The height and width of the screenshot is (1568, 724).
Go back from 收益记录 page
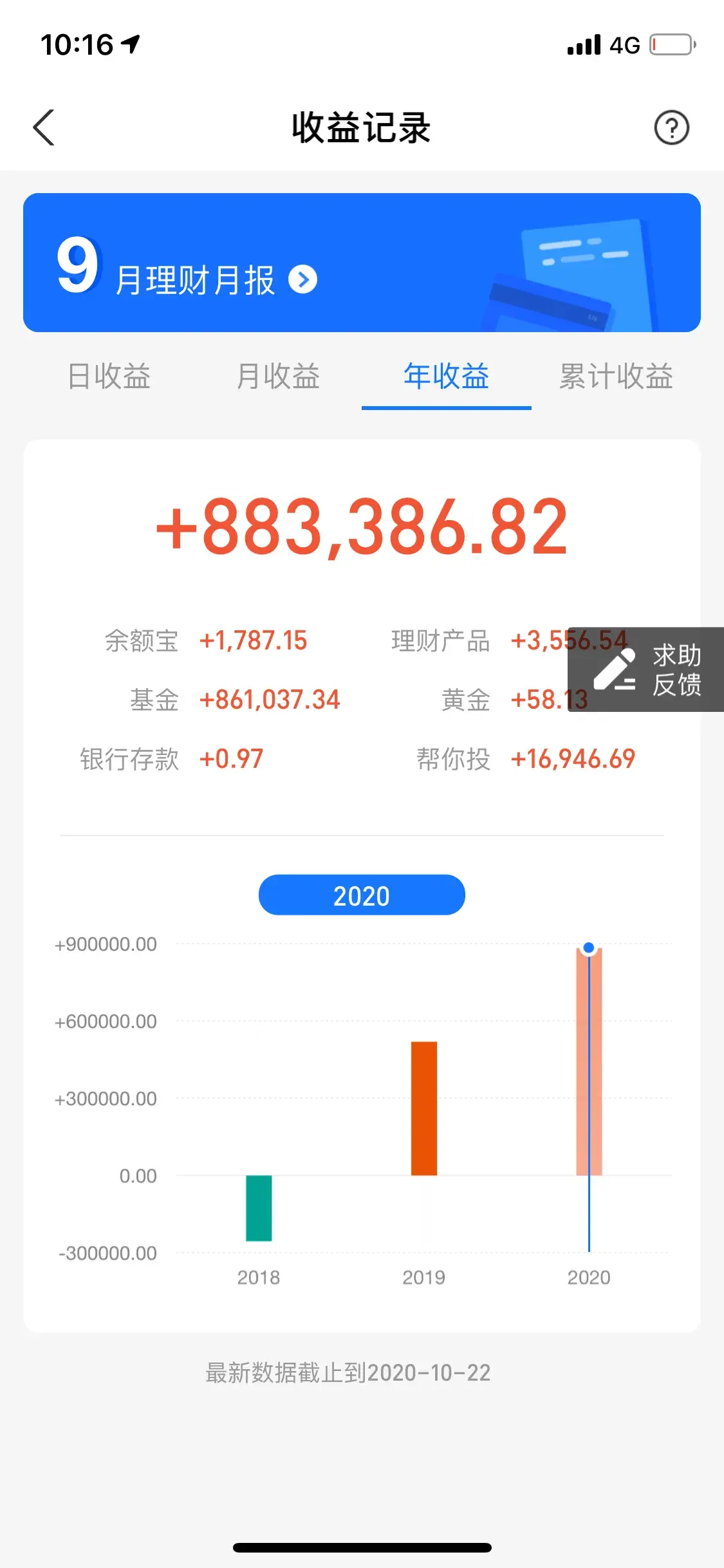coord(44,127)
